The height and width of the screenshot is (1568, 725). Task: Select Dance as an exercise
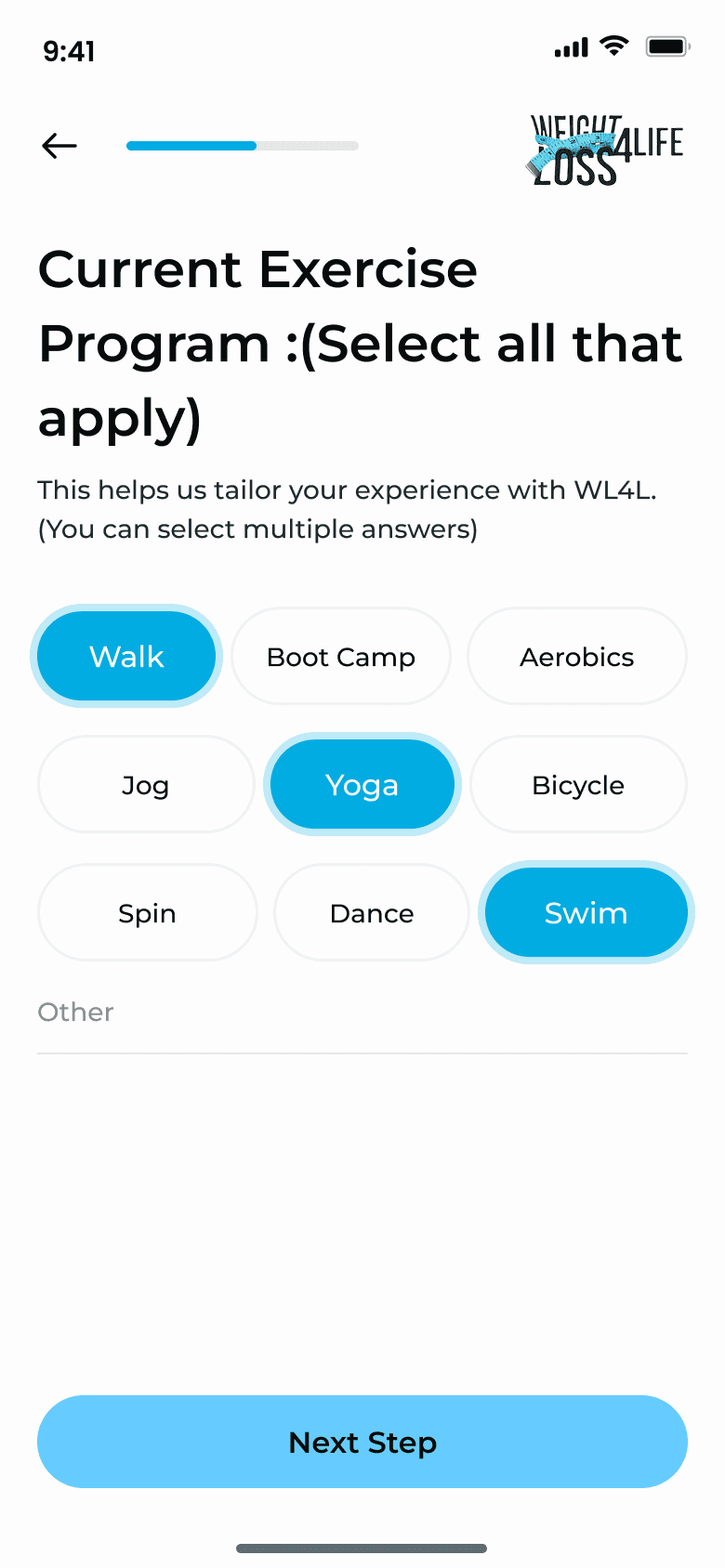coord(371,912)
